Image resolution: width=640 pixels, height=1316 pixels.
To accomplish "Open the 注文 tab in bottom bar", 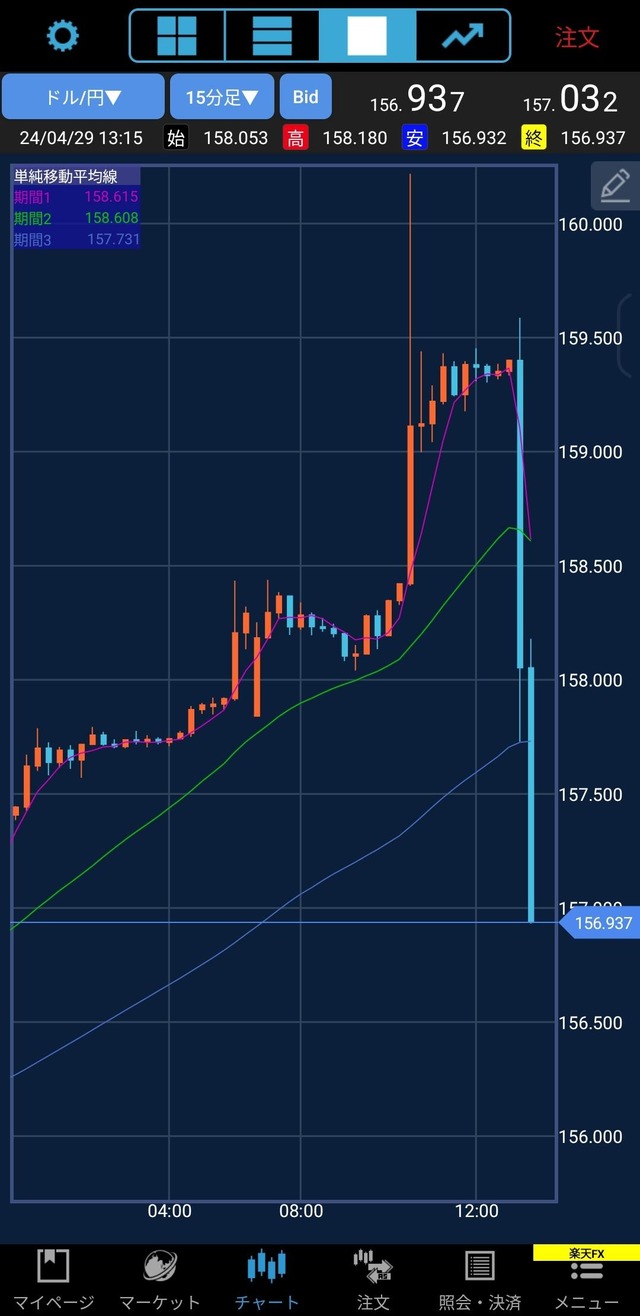I will coord(373,1280).
